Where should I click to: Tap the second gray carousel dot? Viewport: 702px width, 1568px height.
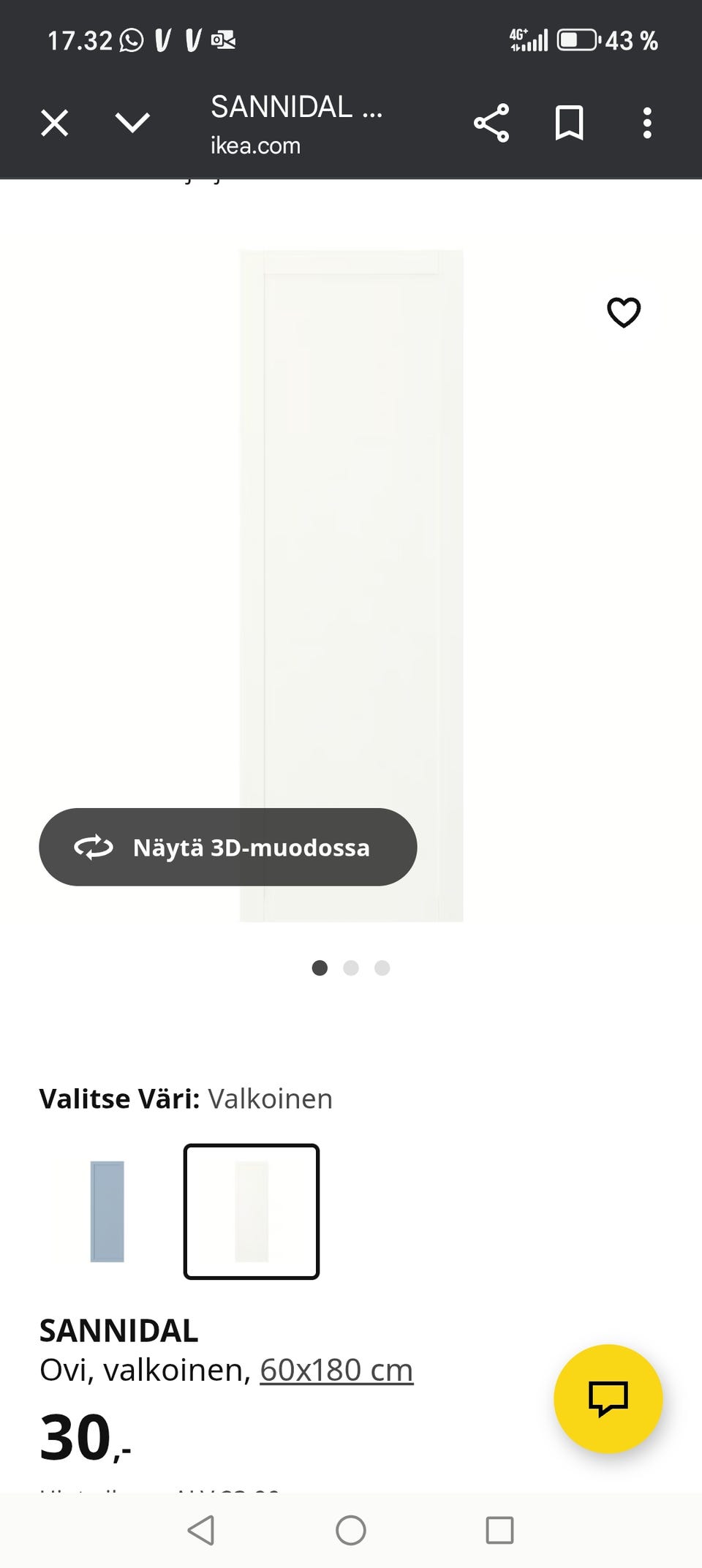[x=351, y=968]
